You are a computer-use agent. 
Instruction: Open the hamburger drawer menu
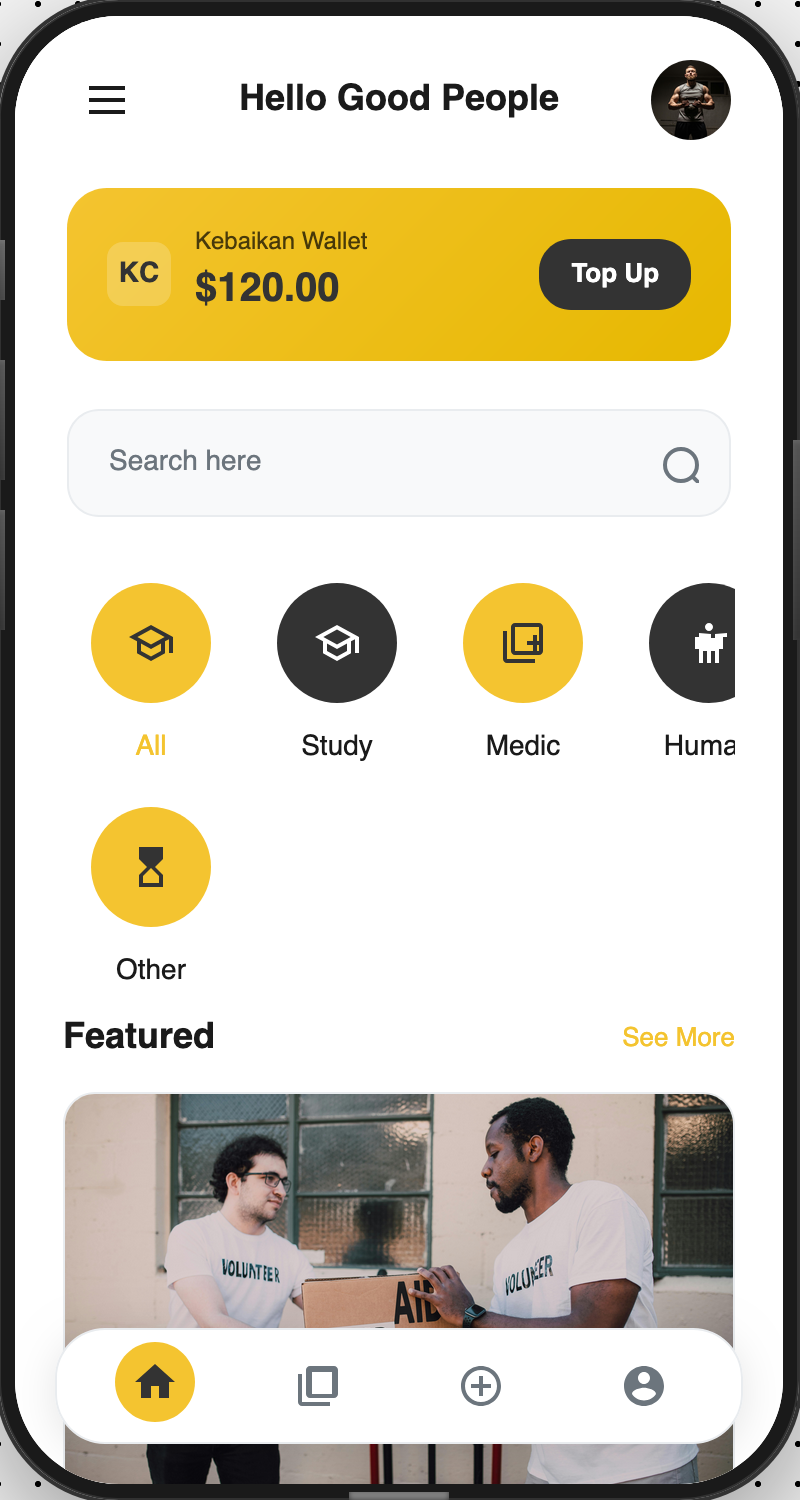[x=107, y=100]
